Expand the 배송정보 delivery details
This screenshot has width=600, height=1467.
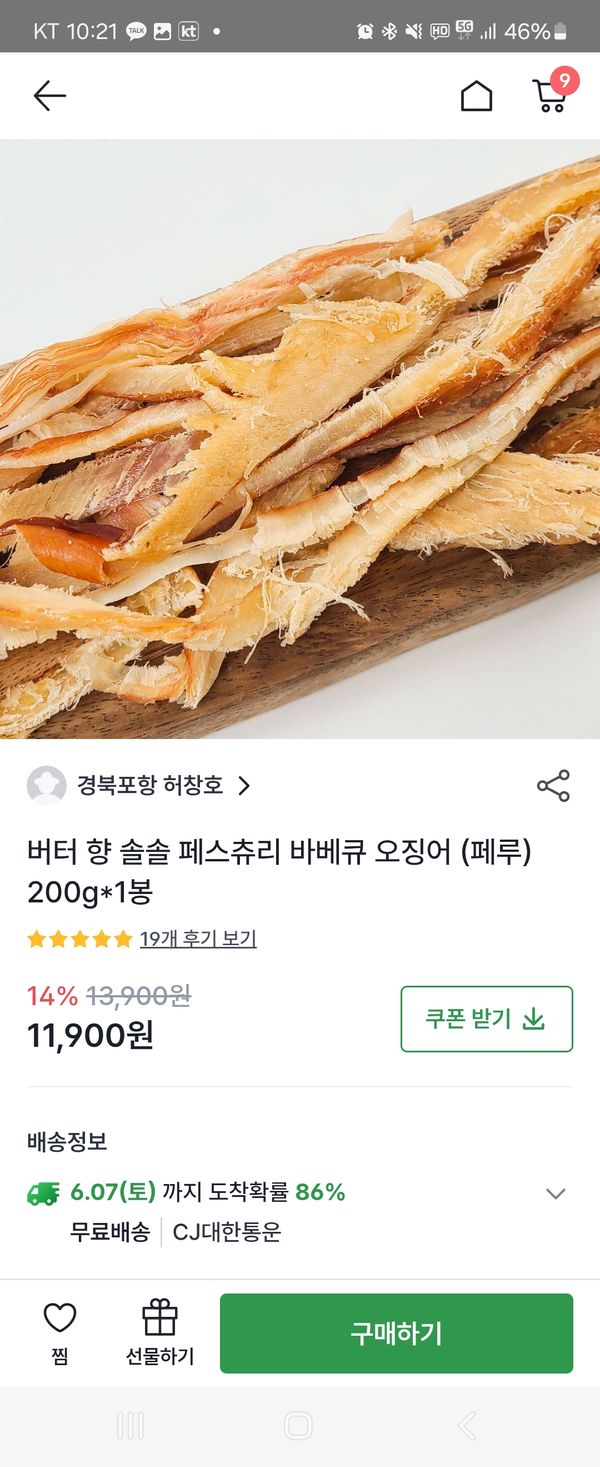pyautogui.click(x=555, y=1193)
